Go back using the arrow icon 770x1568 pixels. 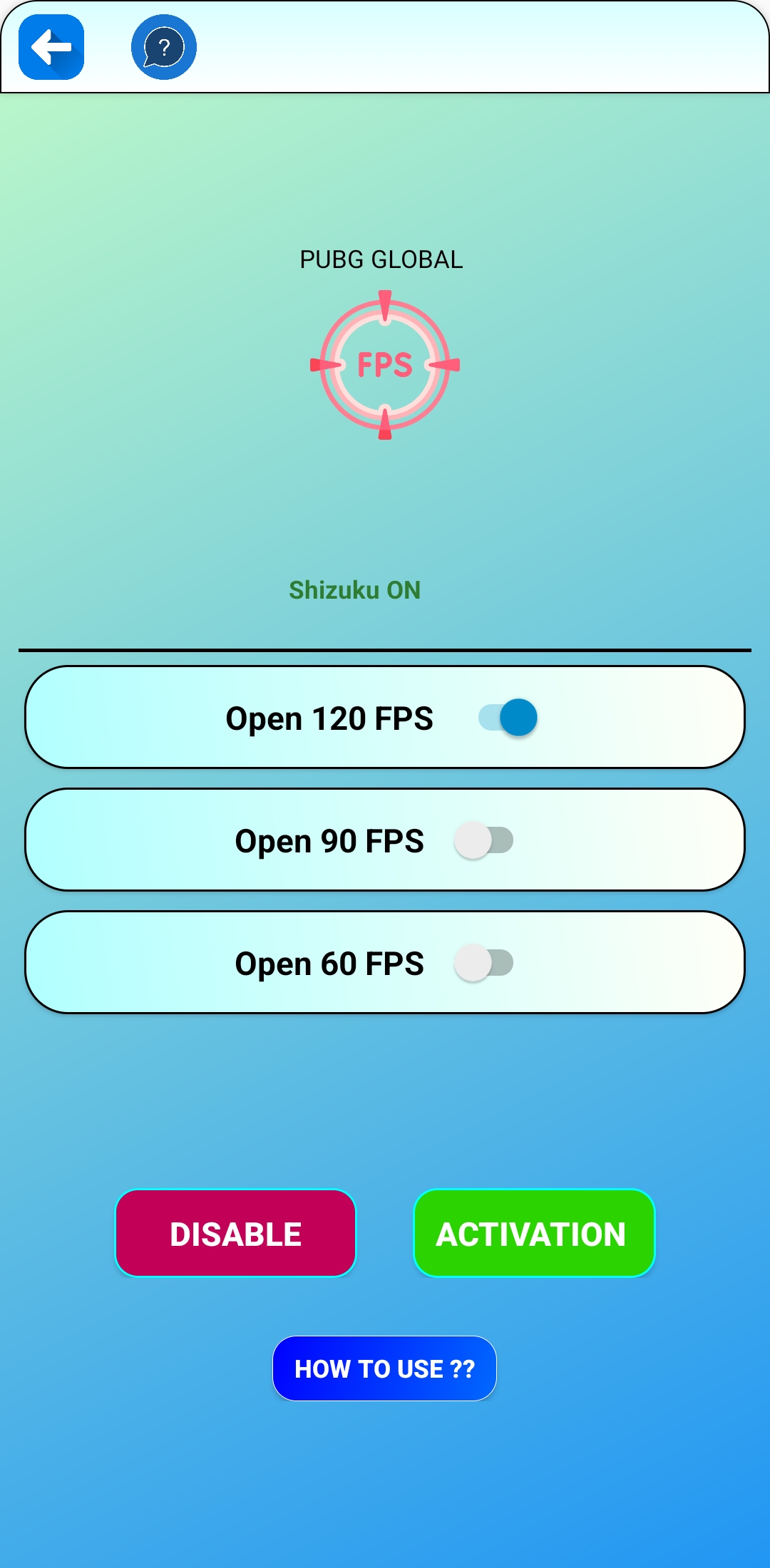tap(51, 47)
